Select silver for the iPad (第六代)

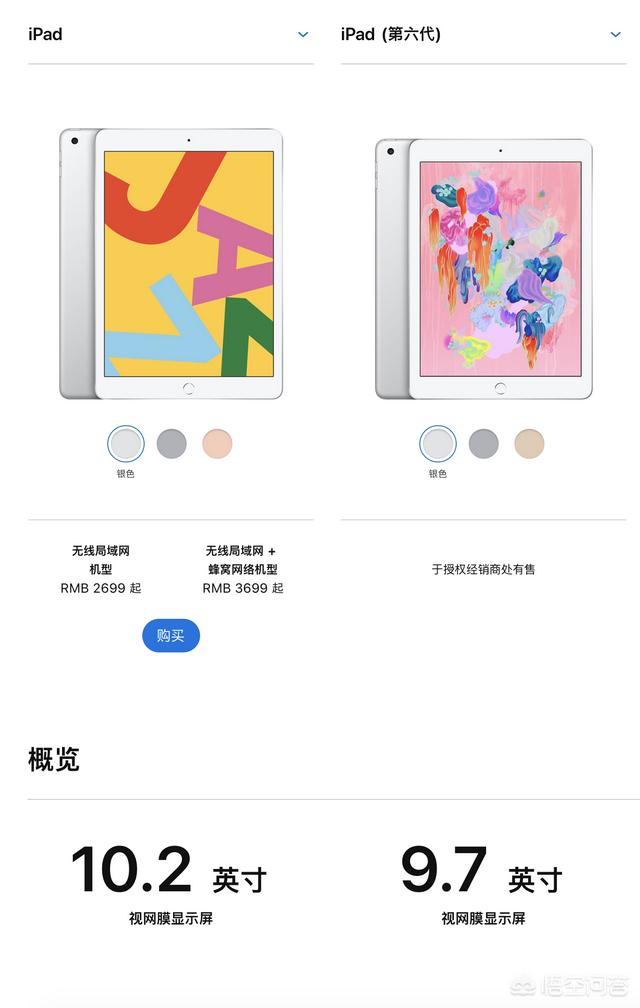438,444
